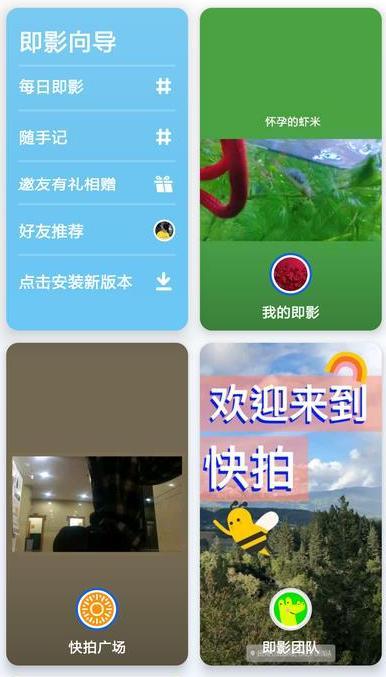This screenshot has height=677, width=386.
Task: Open 邀友有礼相赠 invite gift row
Action: click(x=97, y=184)
